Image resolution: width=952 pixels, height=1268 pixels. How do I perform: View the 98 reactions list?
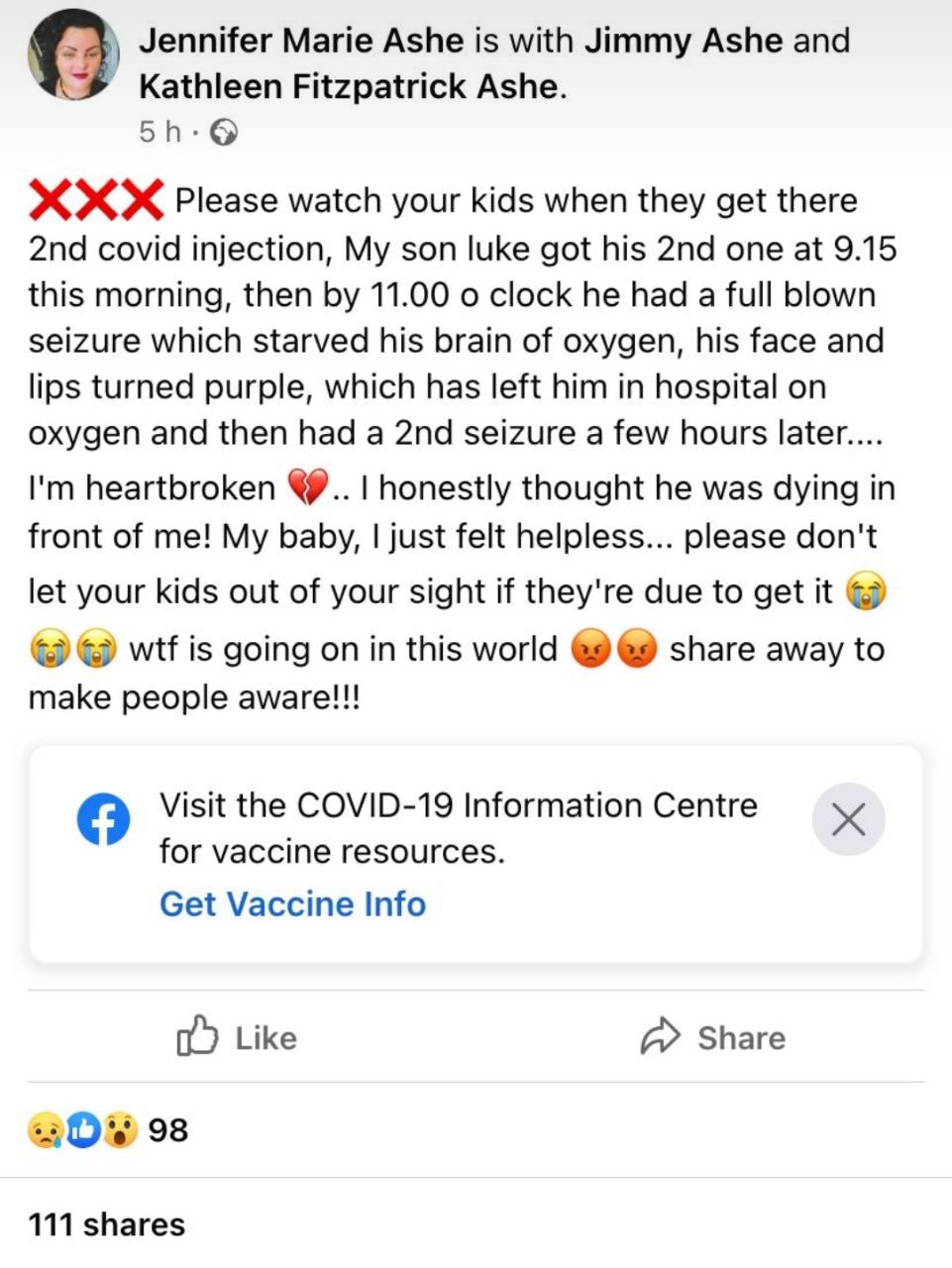[x=109, y=1129]
